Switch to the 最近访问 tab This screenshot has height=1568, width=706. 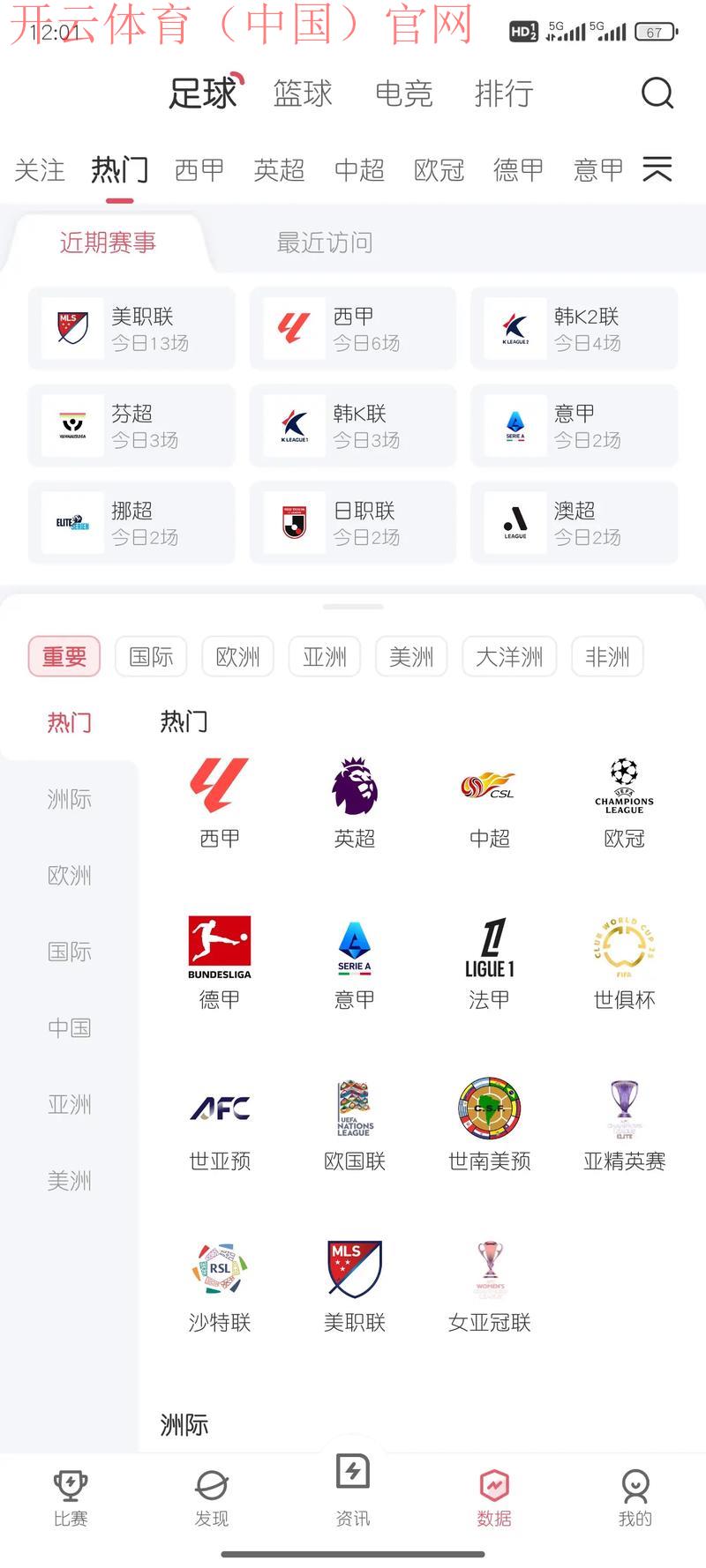click(325, 243)
